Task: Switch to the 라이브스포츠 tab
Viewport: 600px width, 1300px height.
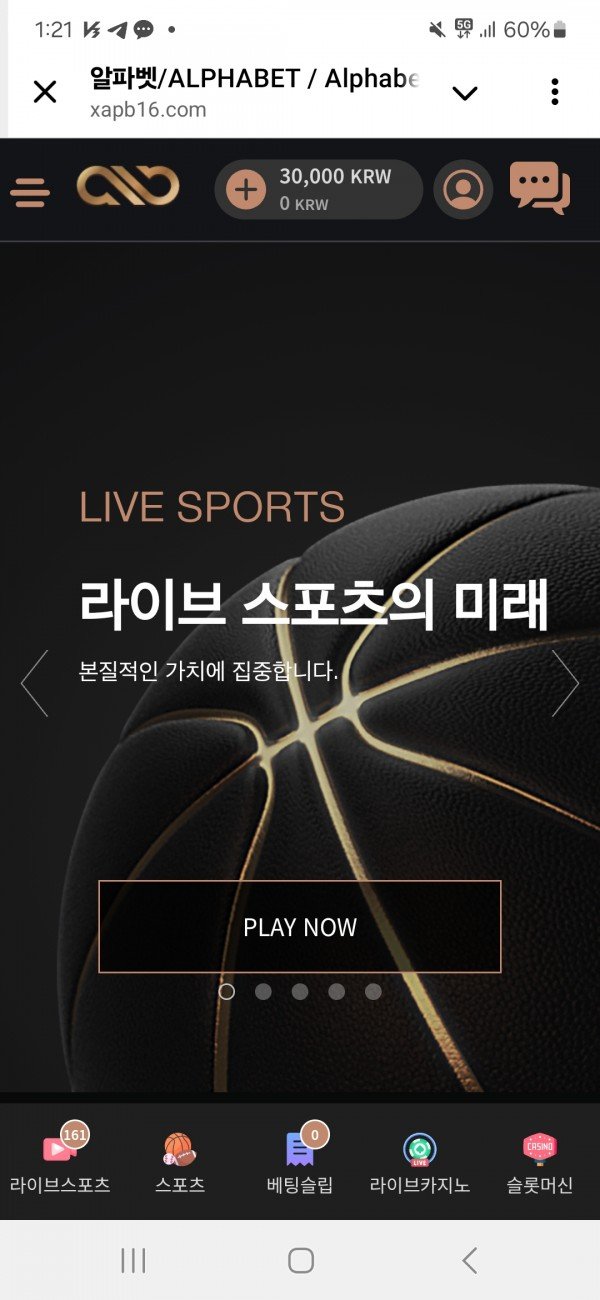Action: click(x=60, y=1165)
